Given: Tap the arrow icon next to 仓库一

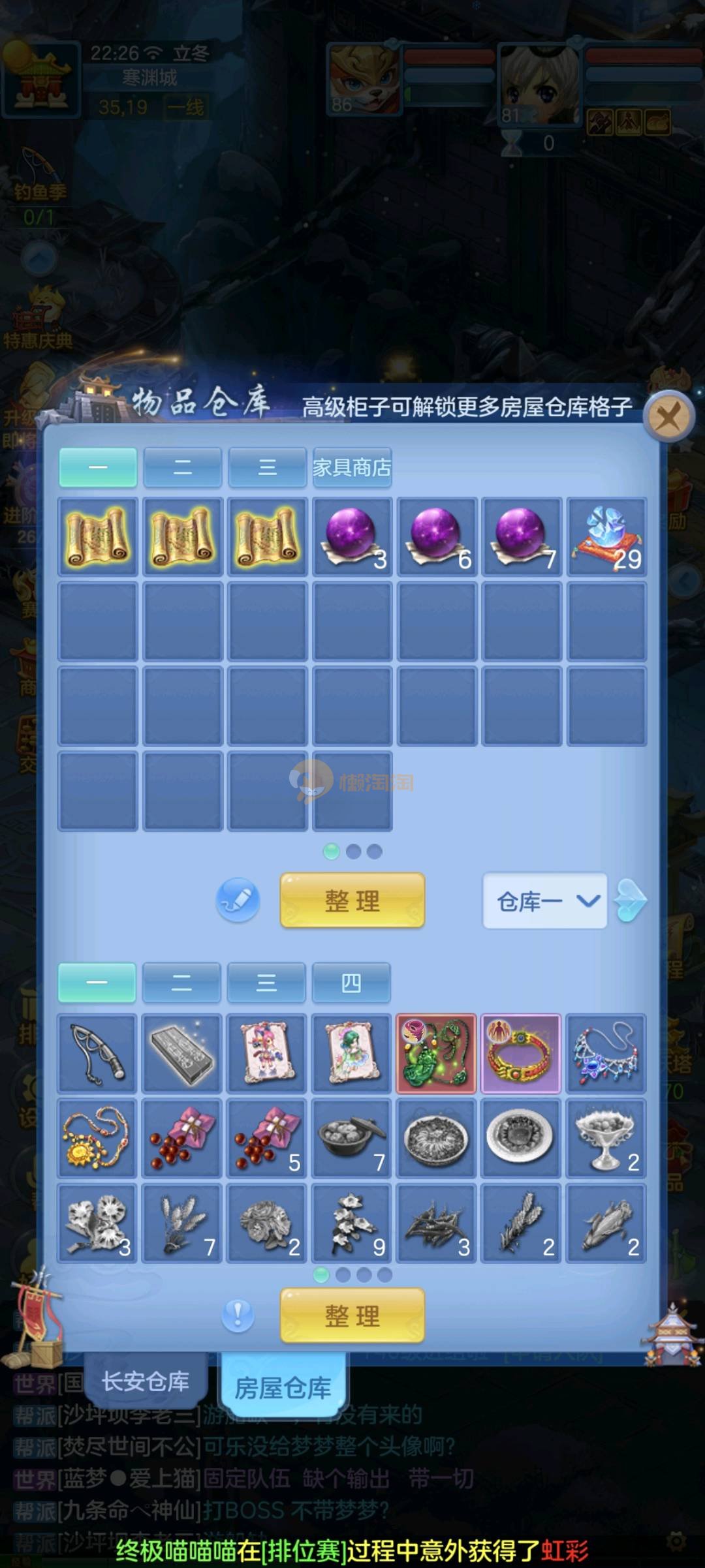Looking at the screenshot, I should (632, 900).
